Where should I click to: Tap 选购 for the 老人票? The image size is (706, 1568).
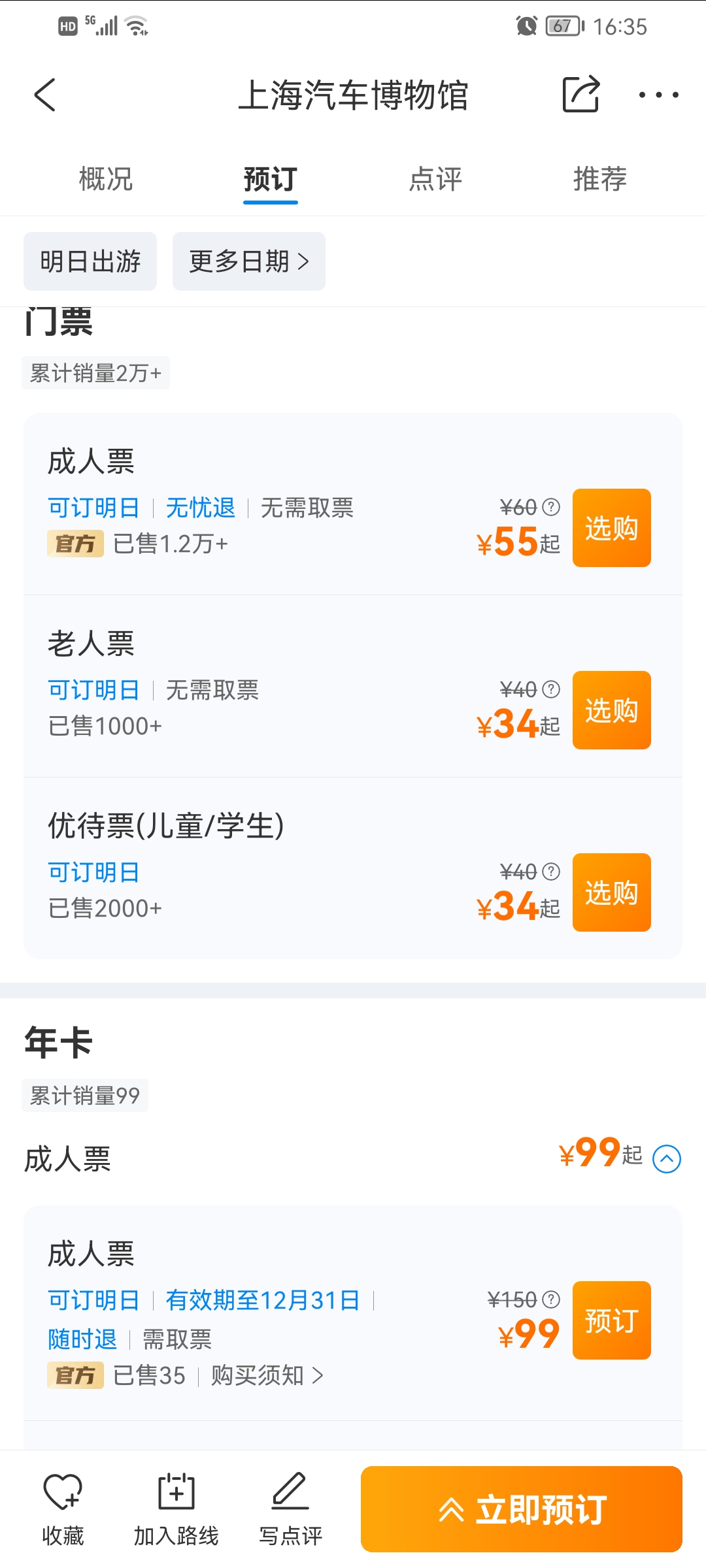point(612,710)
